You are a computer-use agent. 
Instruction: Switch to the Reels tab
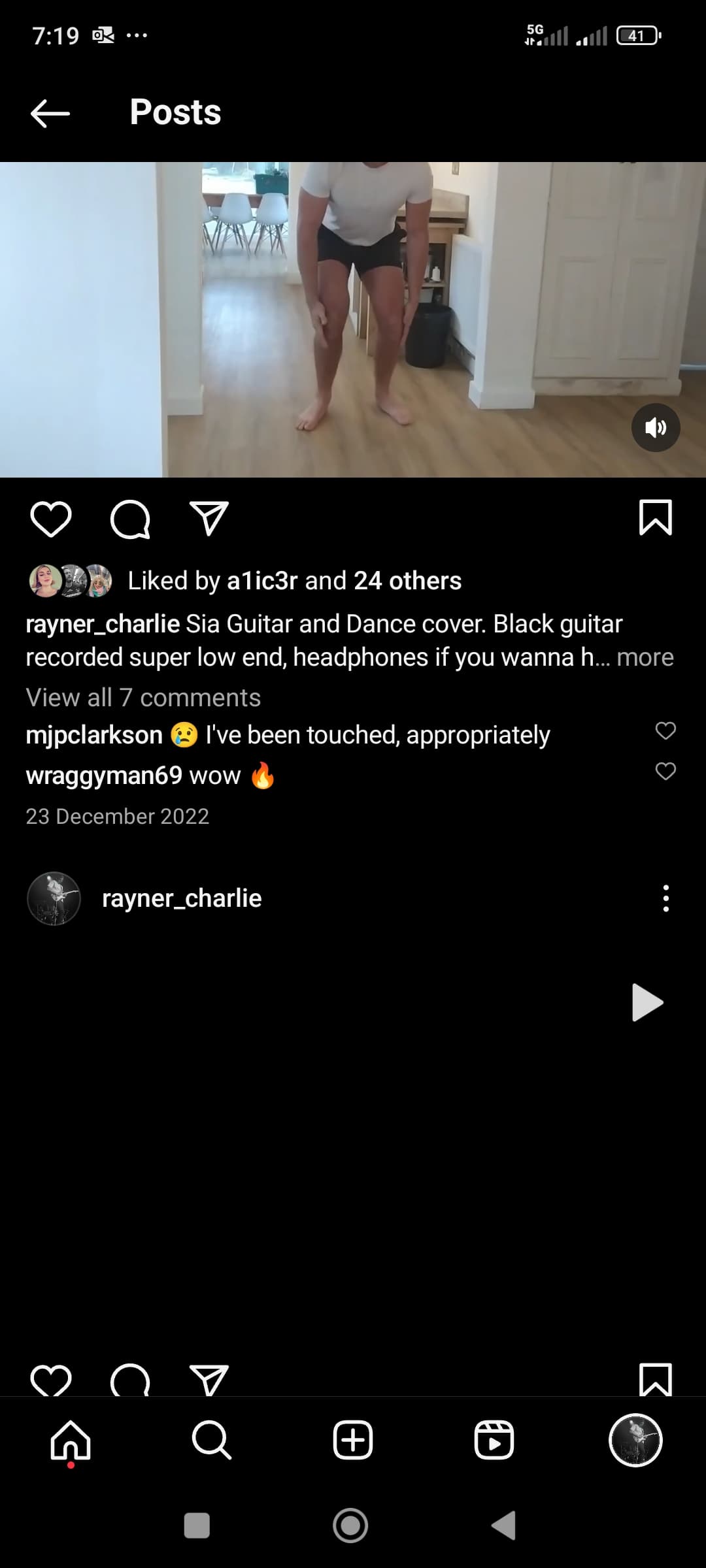tap(494, 1440)
